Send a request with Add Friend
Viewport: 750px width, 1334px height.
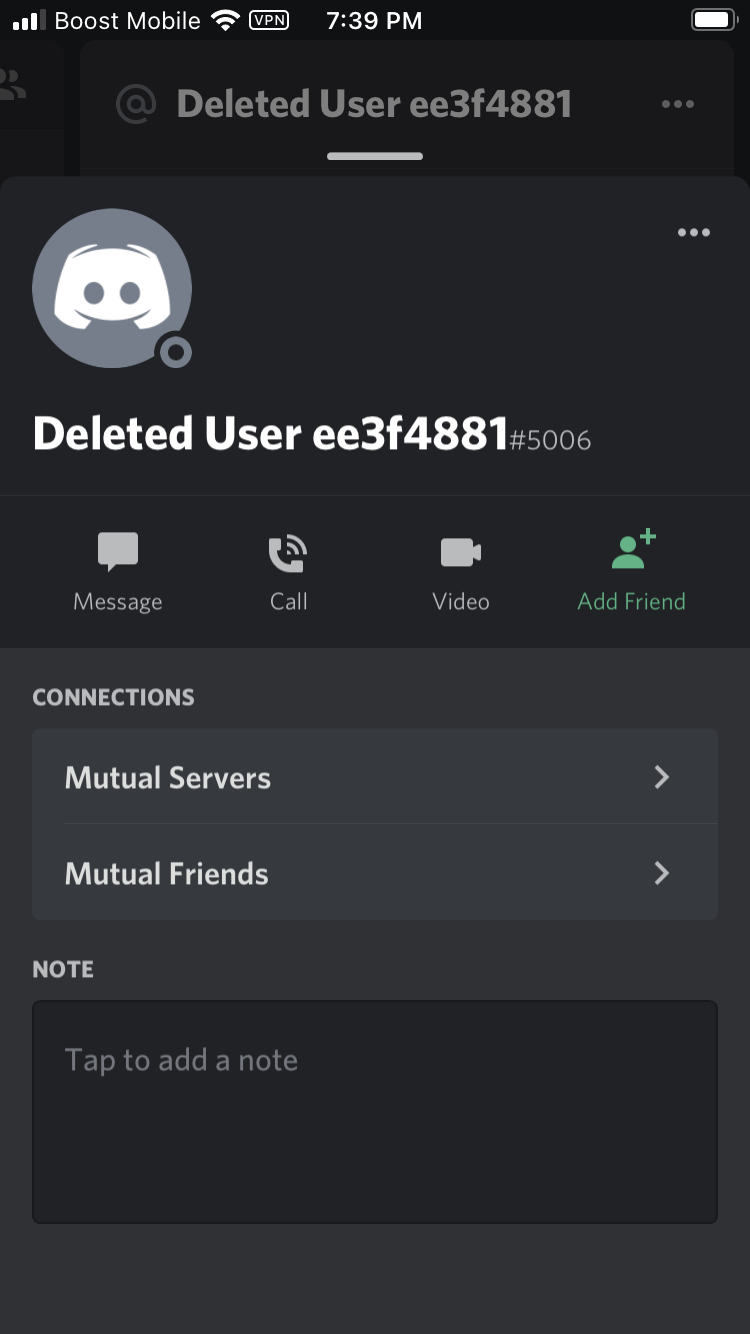pyautogui.click(x=632, y=572)
